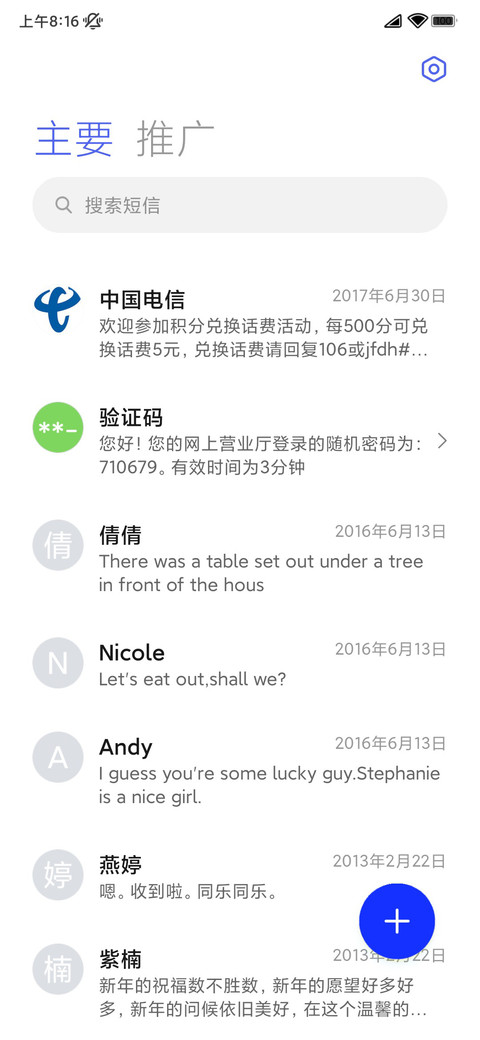Open the message from 紫楠
Image resolution: width=480 pixels, height=1040 pixels.
tap(240, 983)
